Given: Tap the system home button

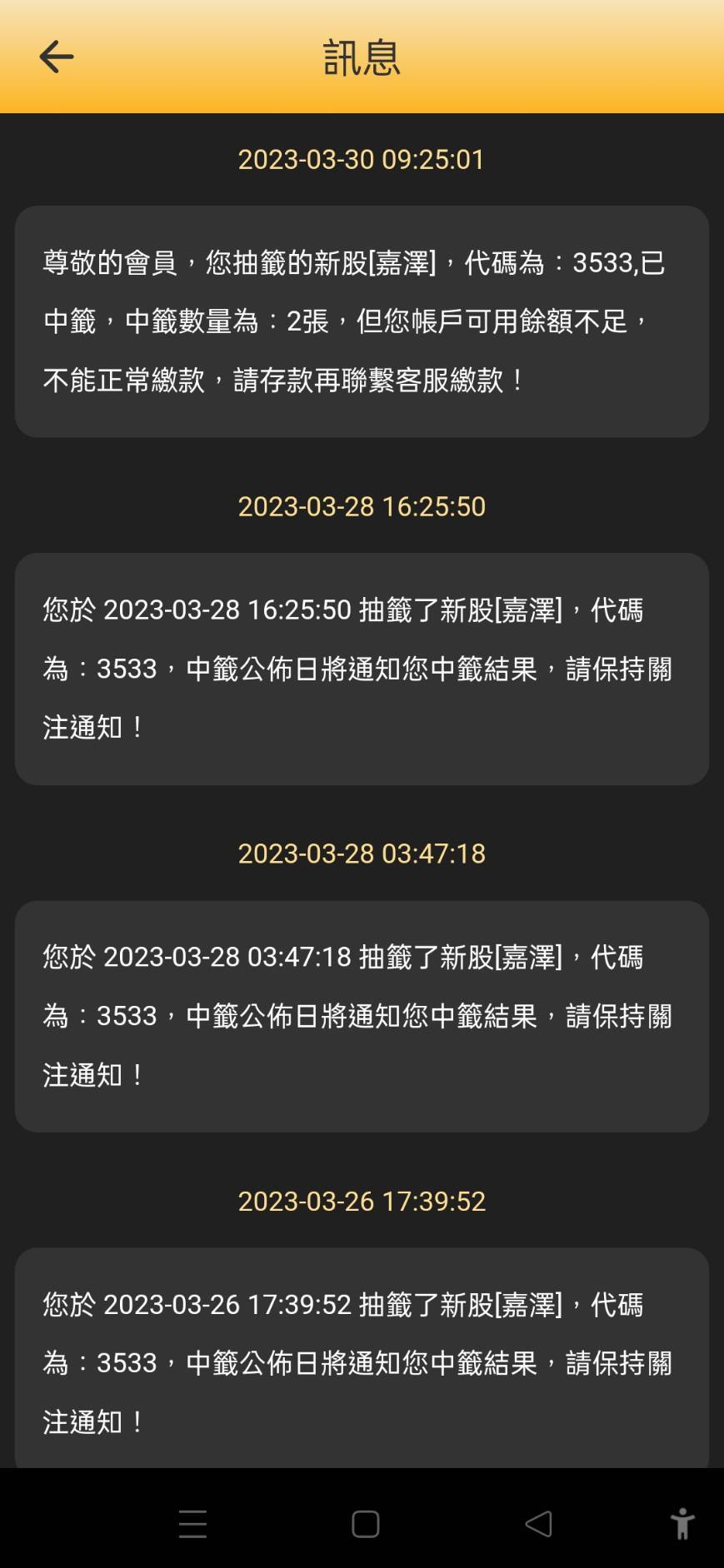Looking at the screenshot, I should point(366,1524).
